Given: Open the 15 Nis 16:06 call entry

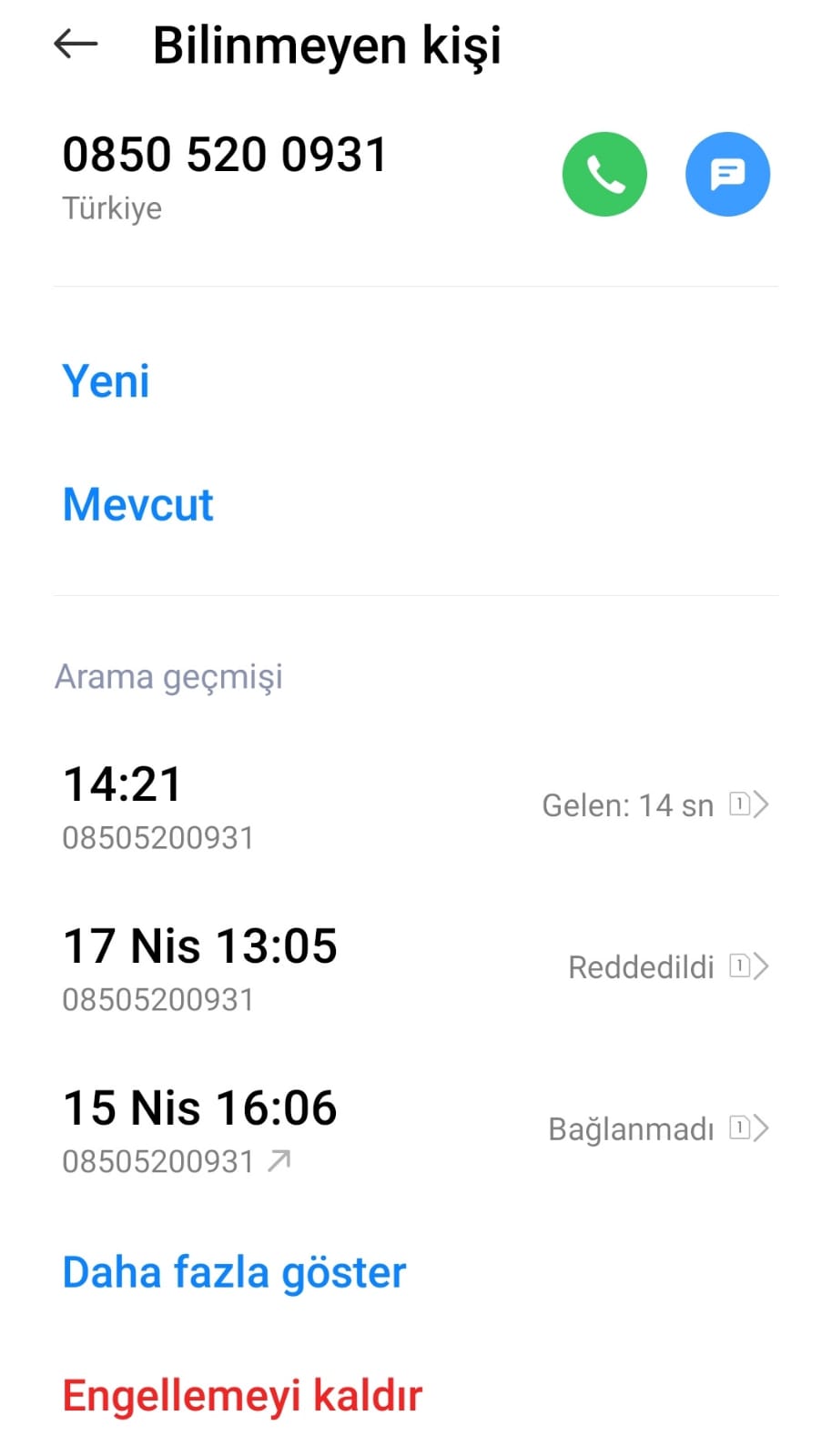Looking at the screenshot, I should [416, 1129].
